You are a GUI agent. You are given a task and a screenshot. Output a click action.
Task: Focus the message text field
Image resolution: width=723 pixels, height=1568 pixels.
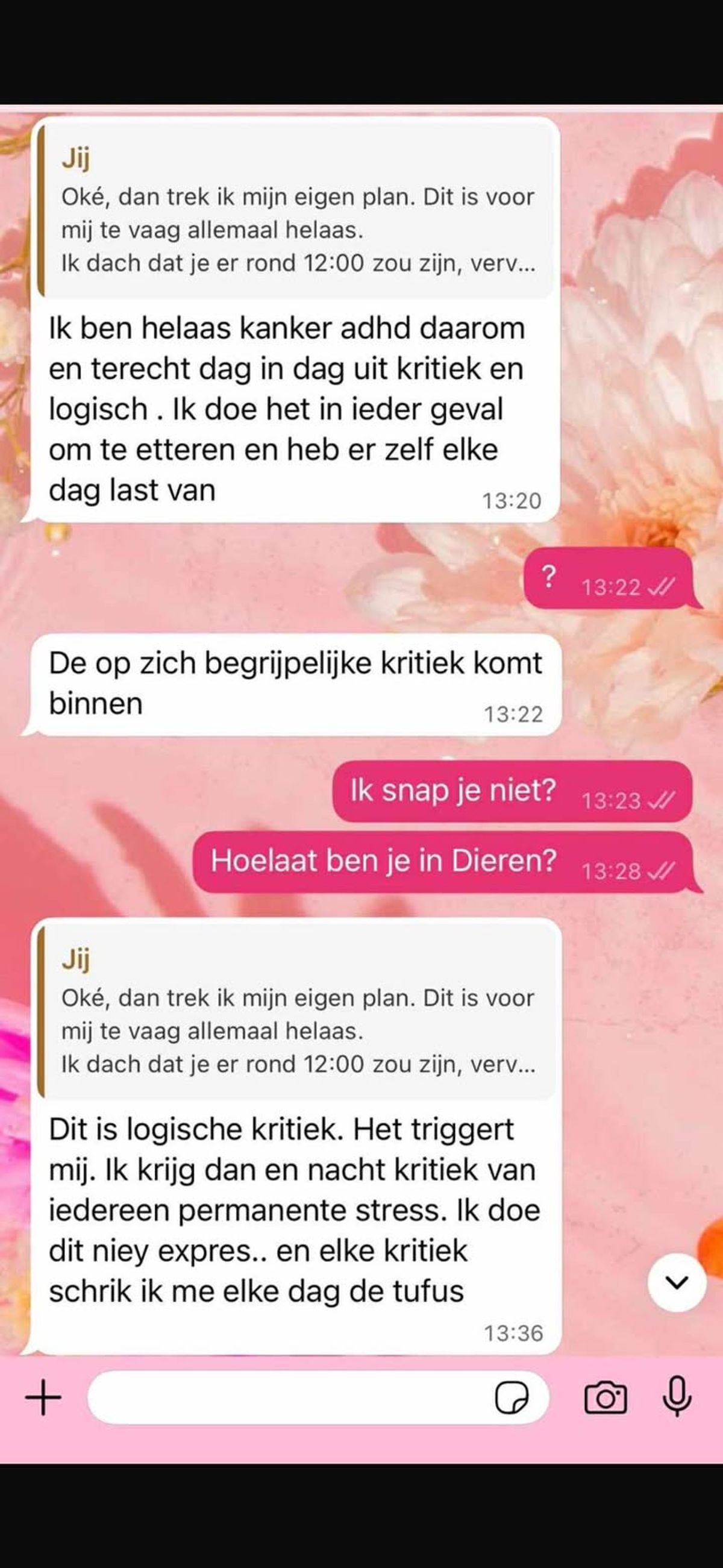tap(286, 1397)
